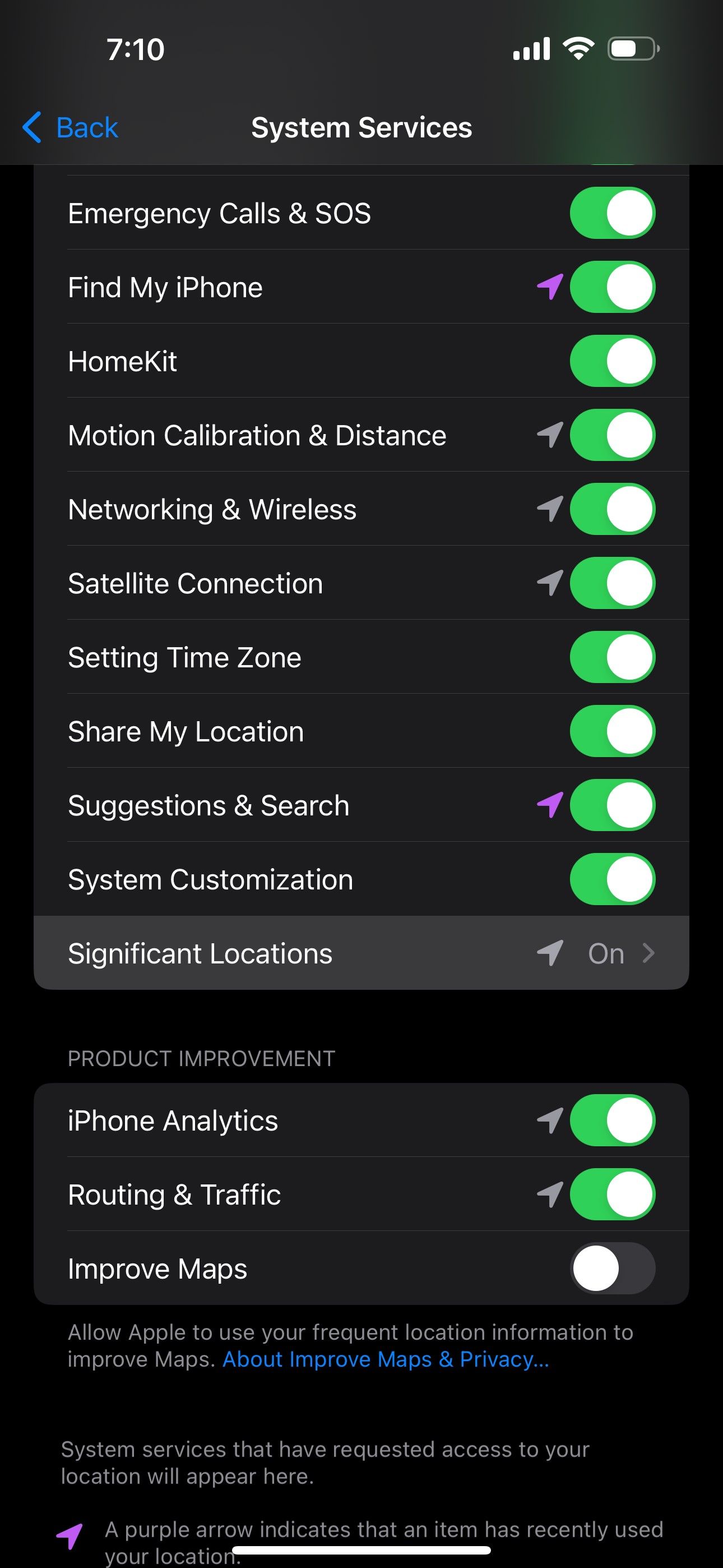Disable the Emergency Calls & SOS toggle

click(x=611, y=213)
